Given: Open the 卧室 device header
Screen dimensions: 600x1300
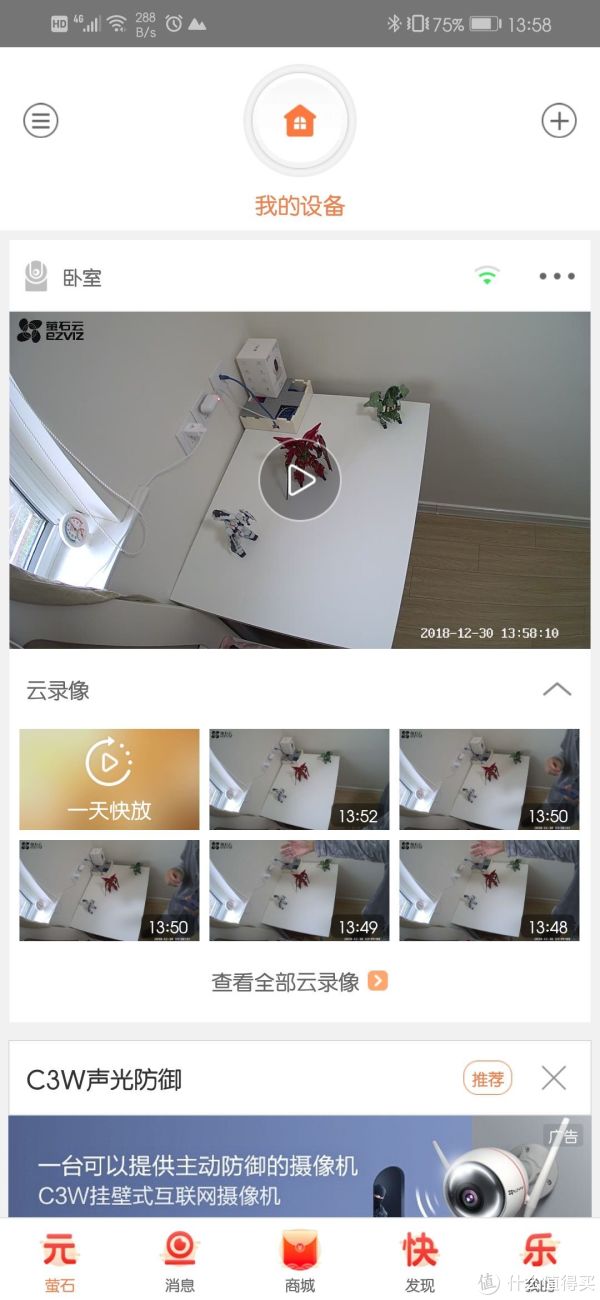Looking at the screenshot, I should coord(80,277).
